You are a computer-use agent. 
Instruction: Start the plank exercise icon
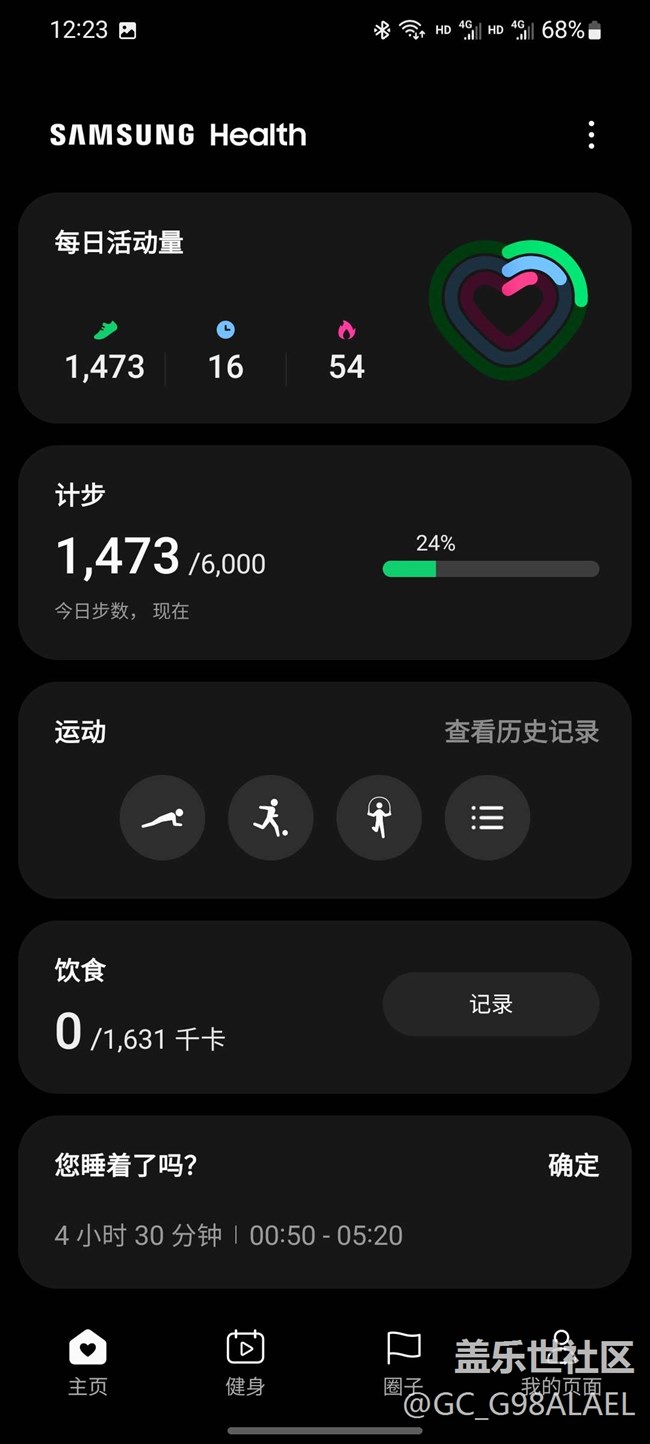click(x=162, y=818)
